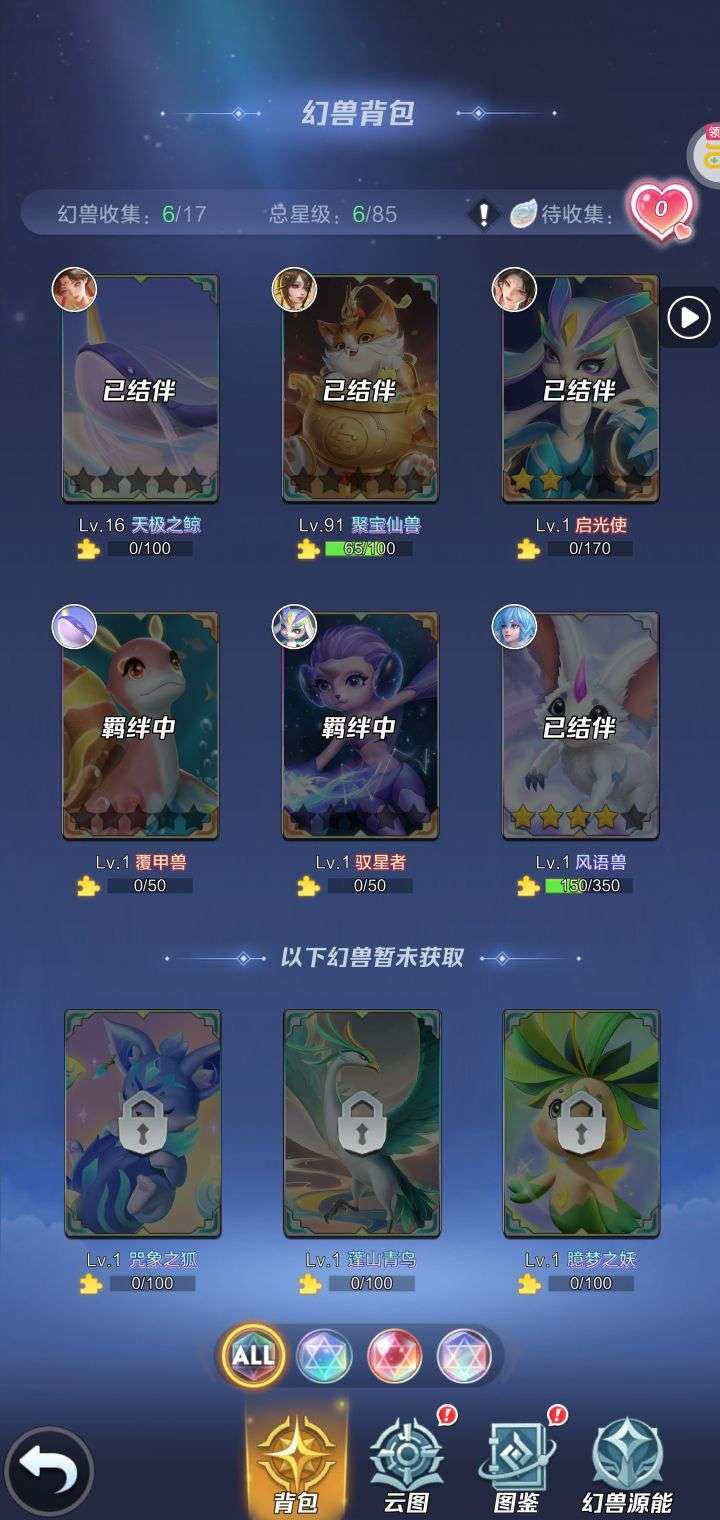Select the ALL filter
The image size is (720, 1520).
tap(253, 1356)
